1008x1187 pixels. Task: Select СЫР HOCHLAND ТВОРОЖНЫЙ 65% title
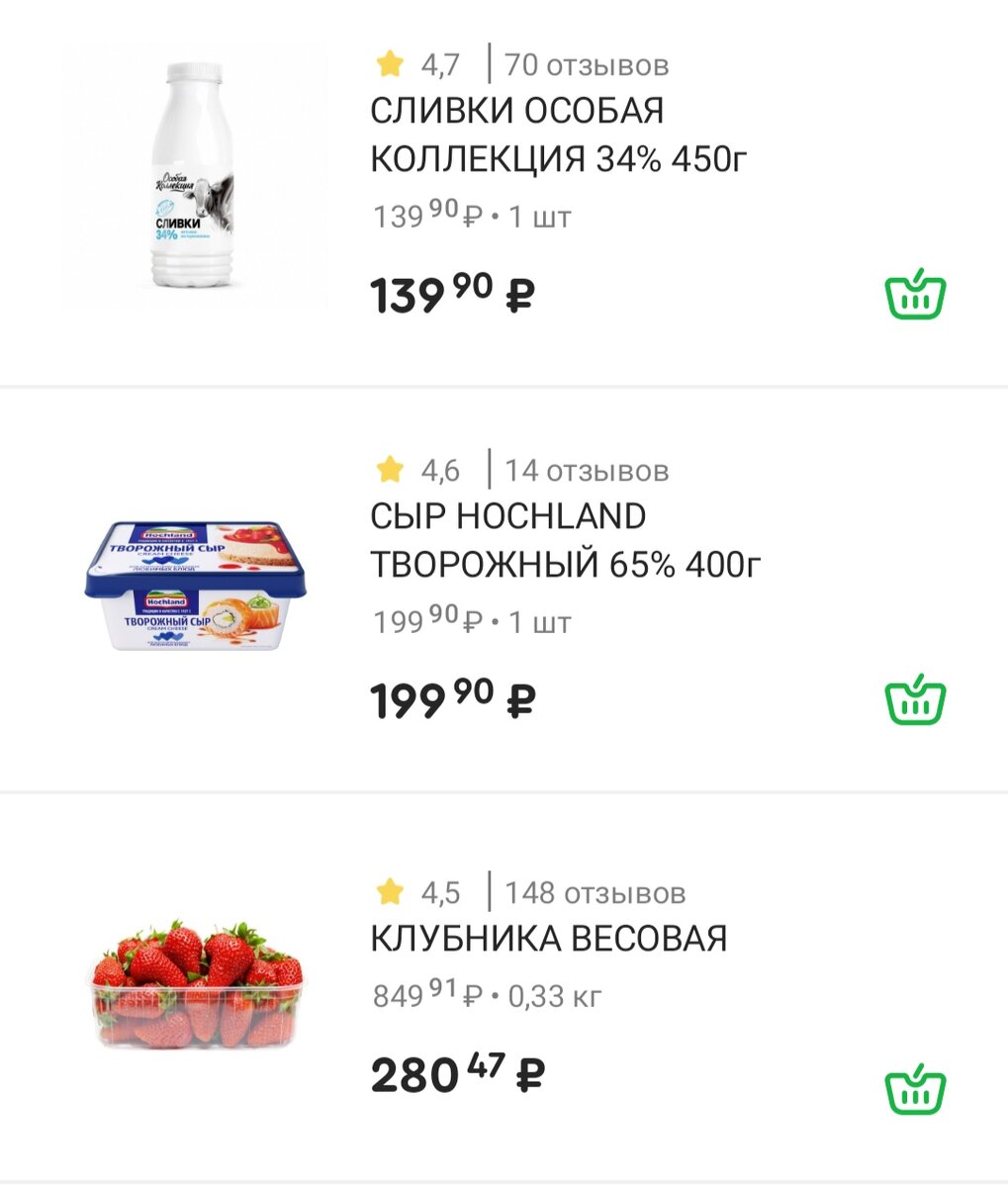564,540
